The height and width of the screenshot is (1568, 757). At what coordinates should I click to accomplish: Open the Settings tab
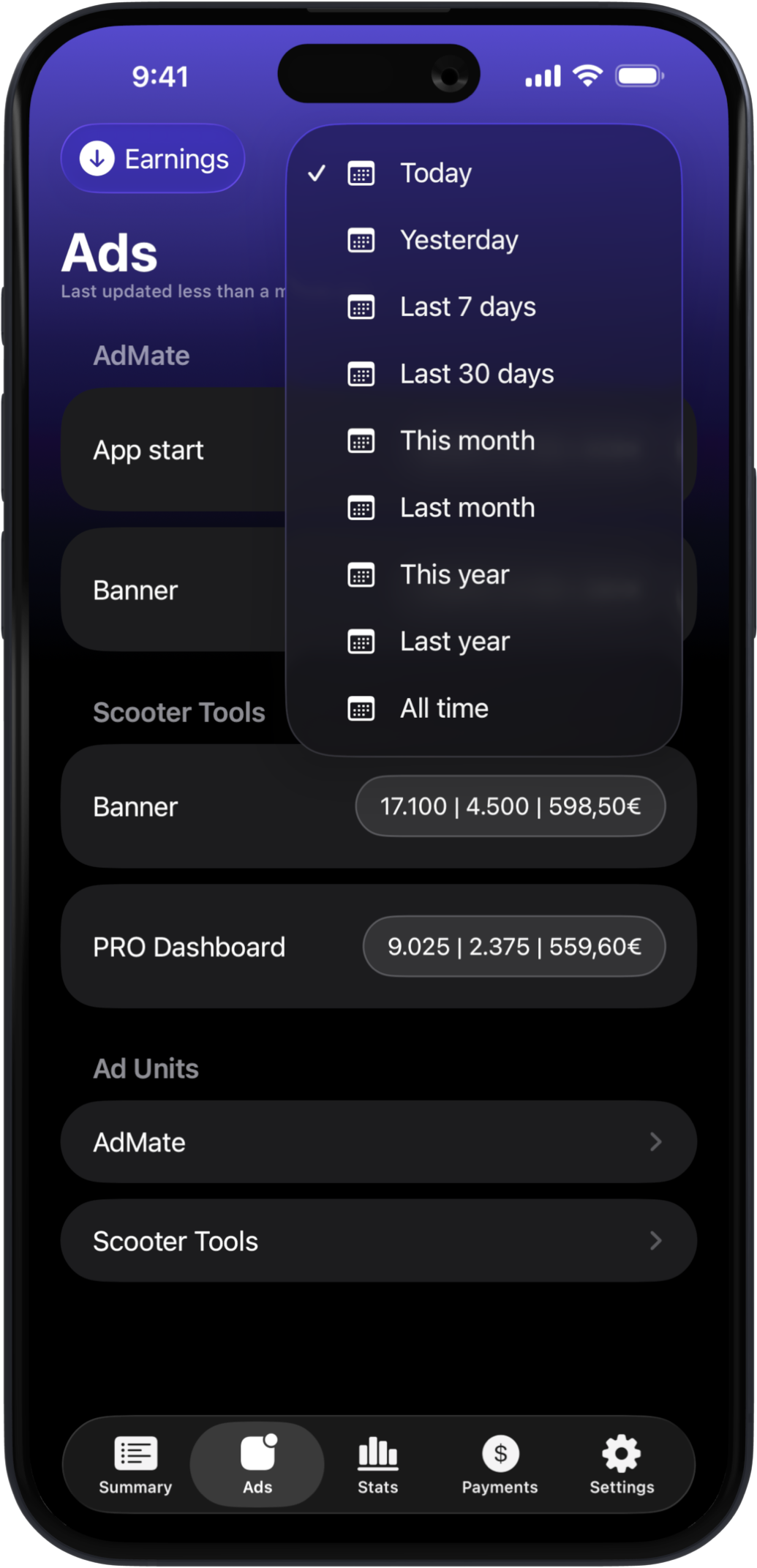[622, 1465]
